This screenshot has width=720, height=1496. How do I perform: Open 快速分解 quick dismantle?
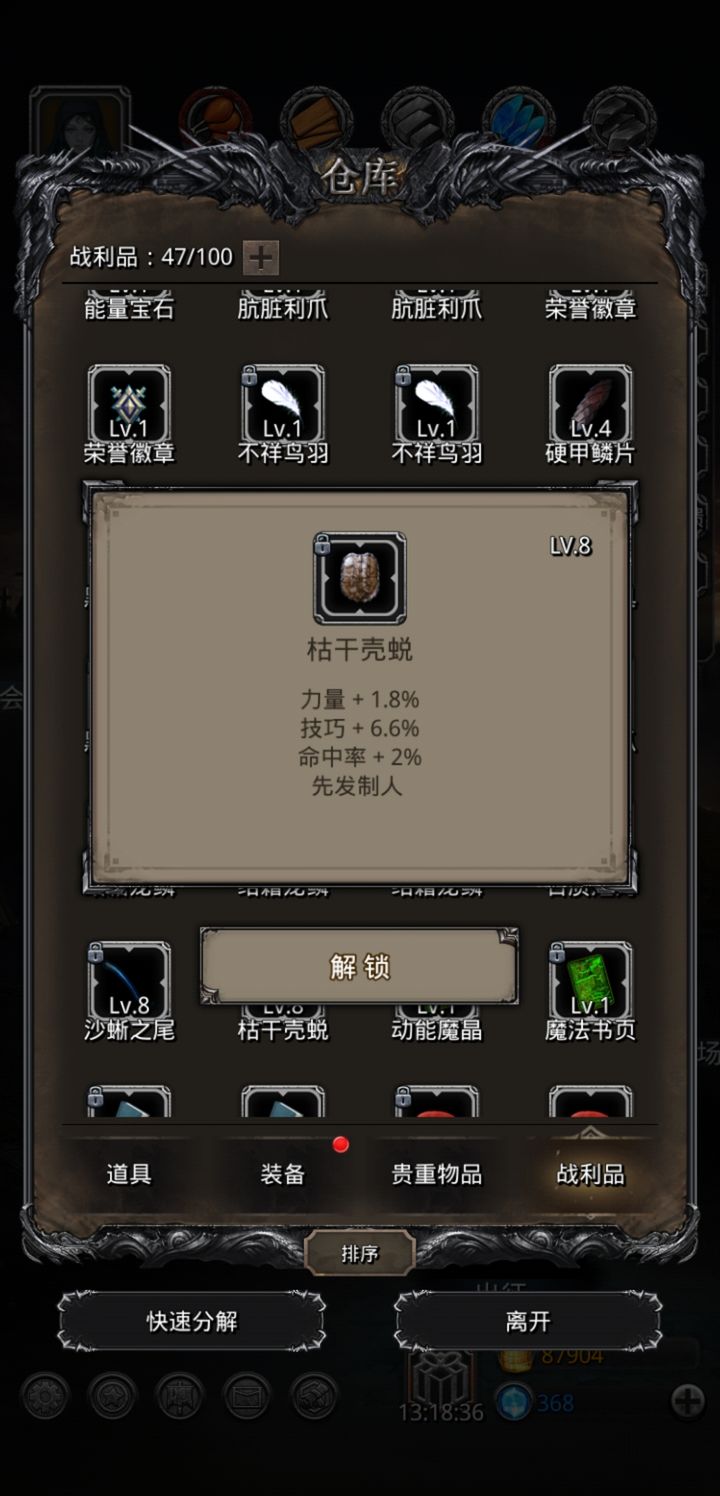pyautogui.click(x=192, y=1321)
